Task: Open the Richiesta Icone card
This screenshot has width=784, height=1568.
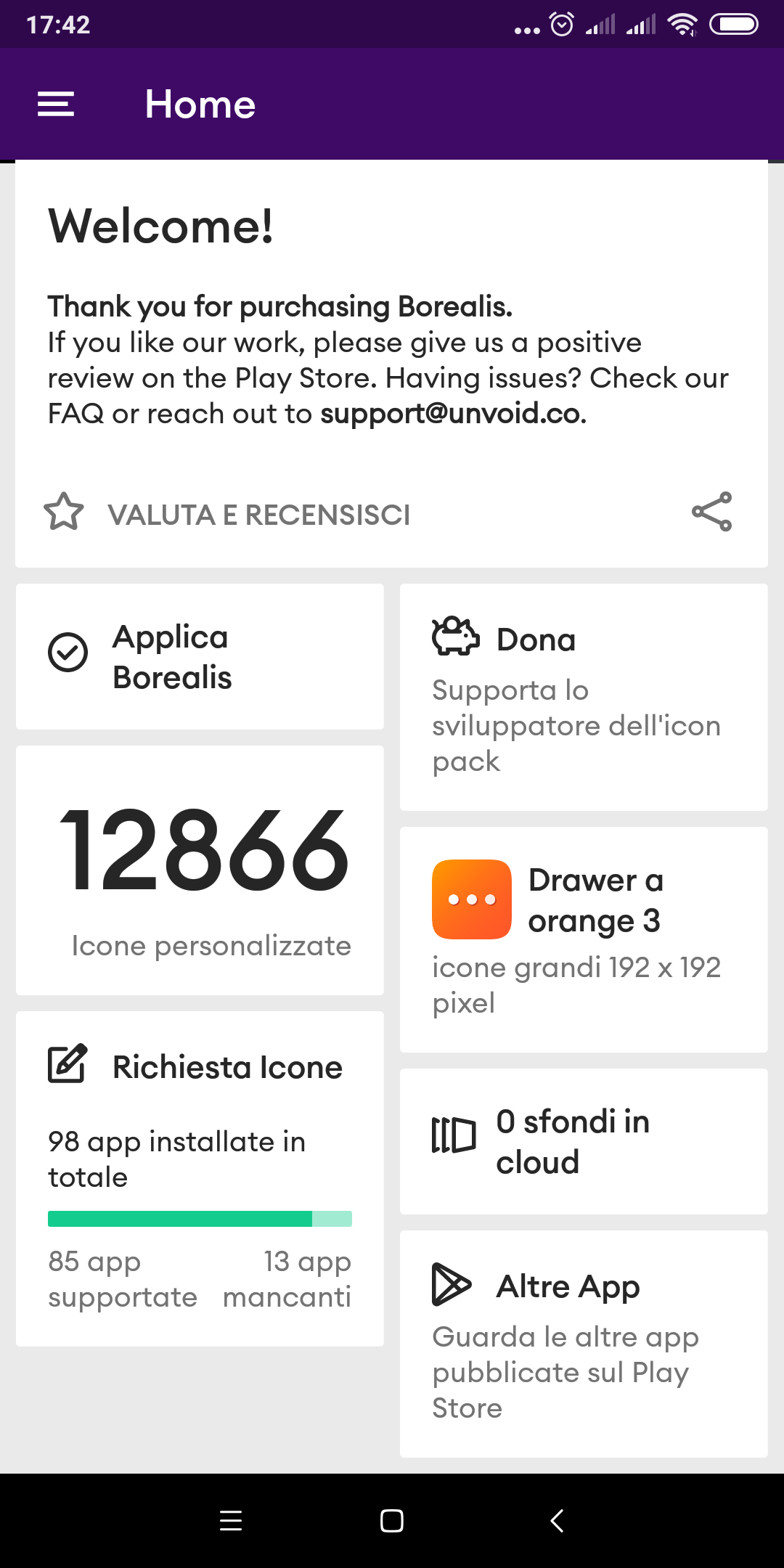Action: click(x=200, y=1179)
